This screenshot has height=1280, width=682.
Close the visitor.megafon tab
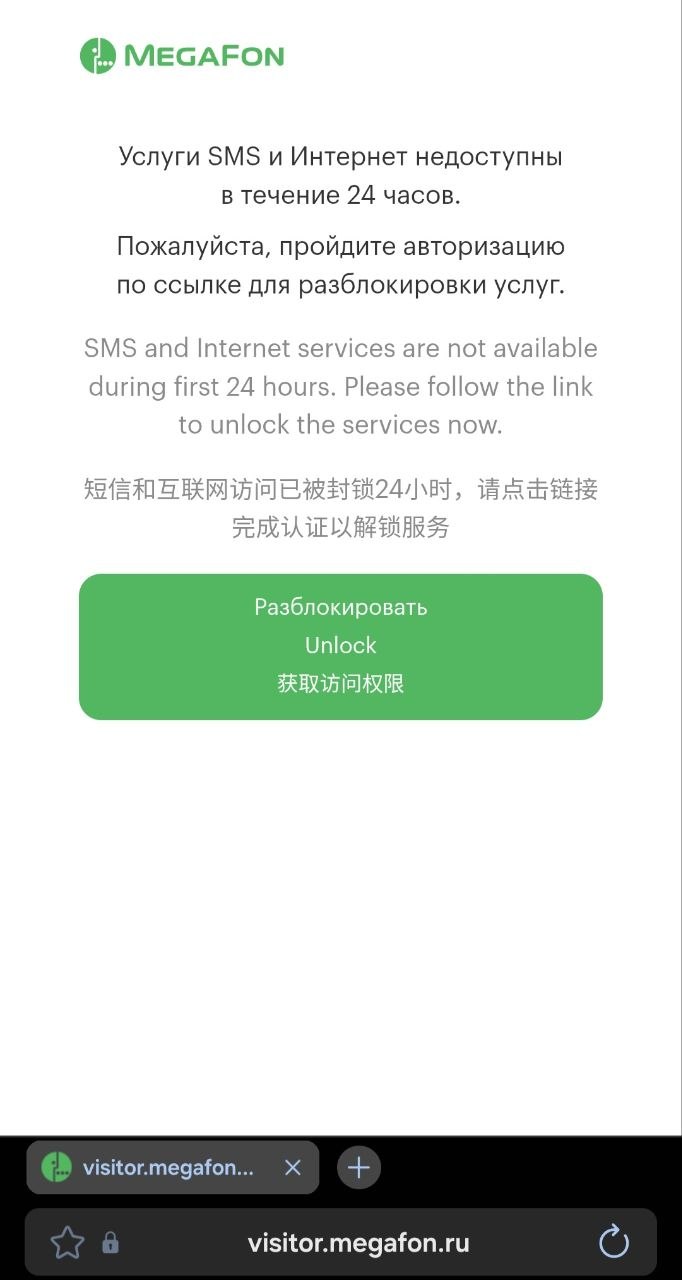point(292,1167)
